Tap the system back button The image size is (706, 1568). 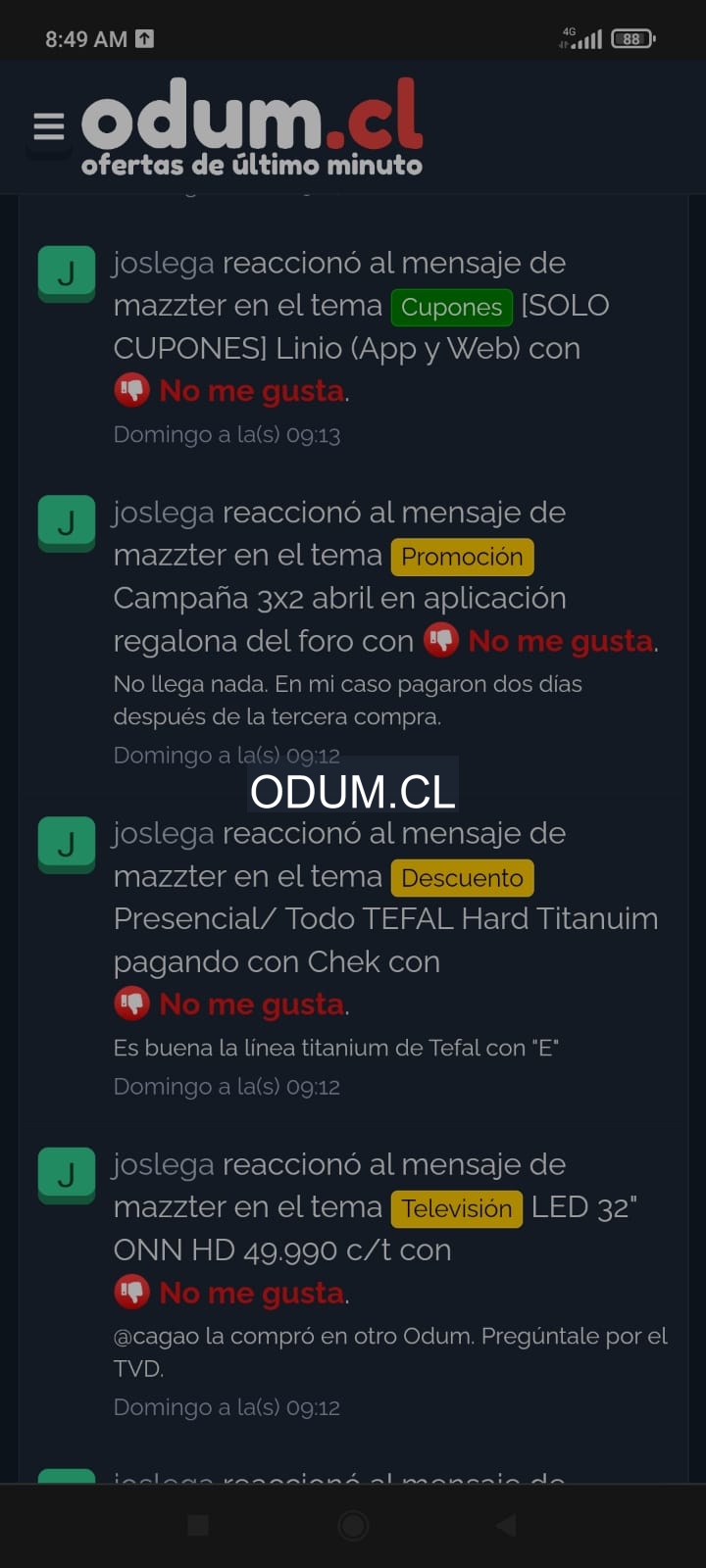506,1525
